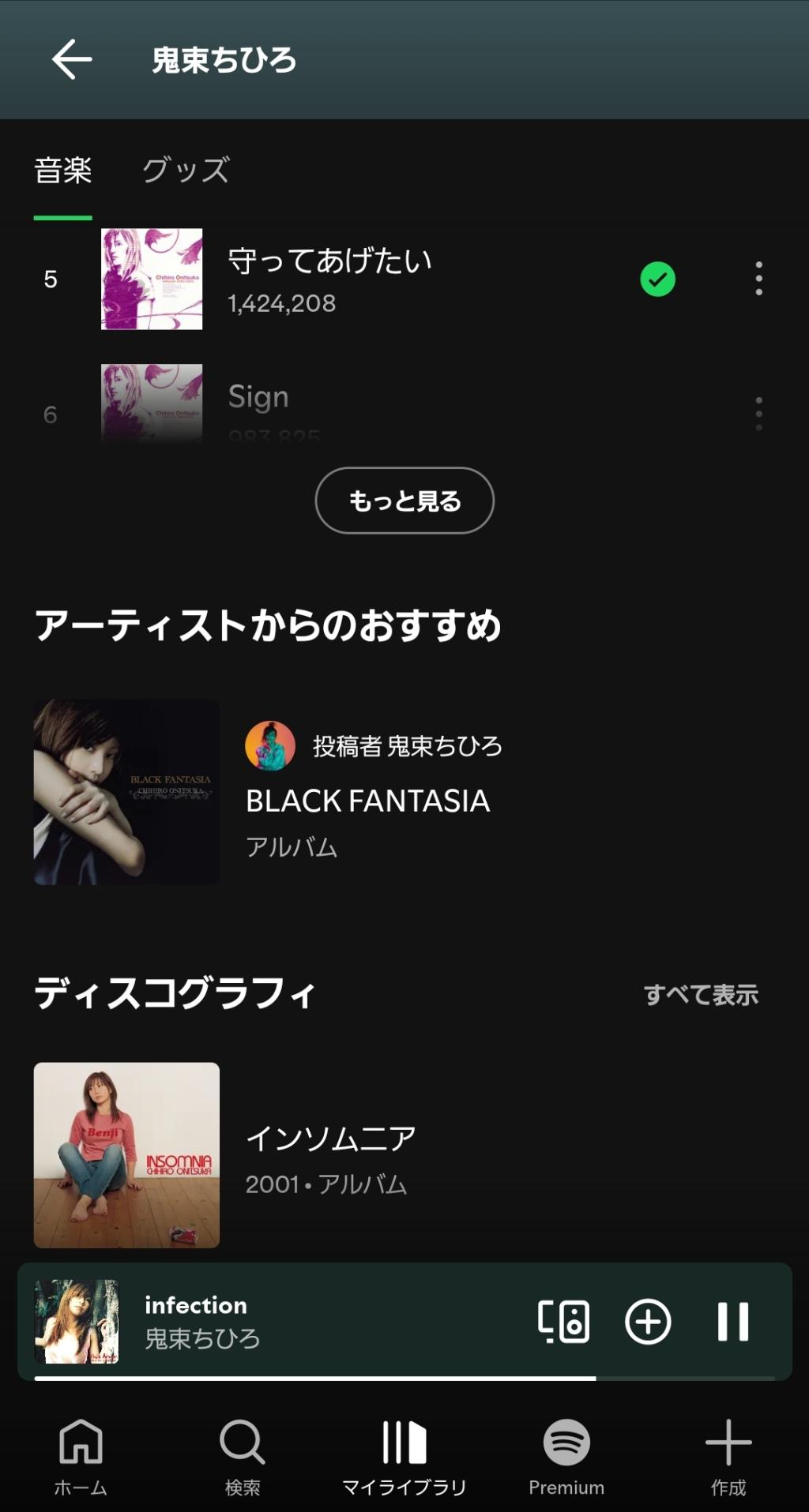This screenshot has width=809, height=1512.
Task: Select the 音楽 tab
Action: 63,171
